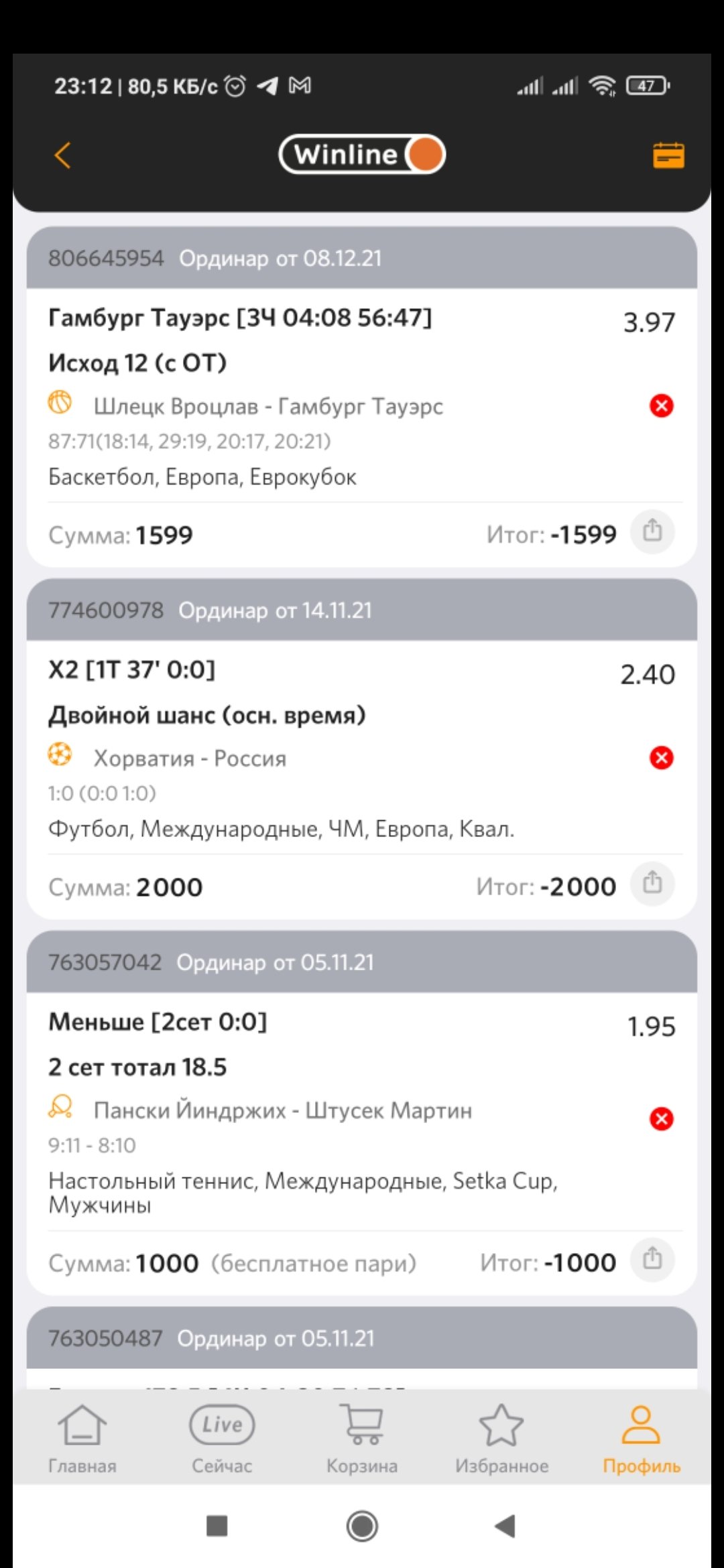Open the calendar filter icon
Screen dimensions: 724x1568
[668, 155]
